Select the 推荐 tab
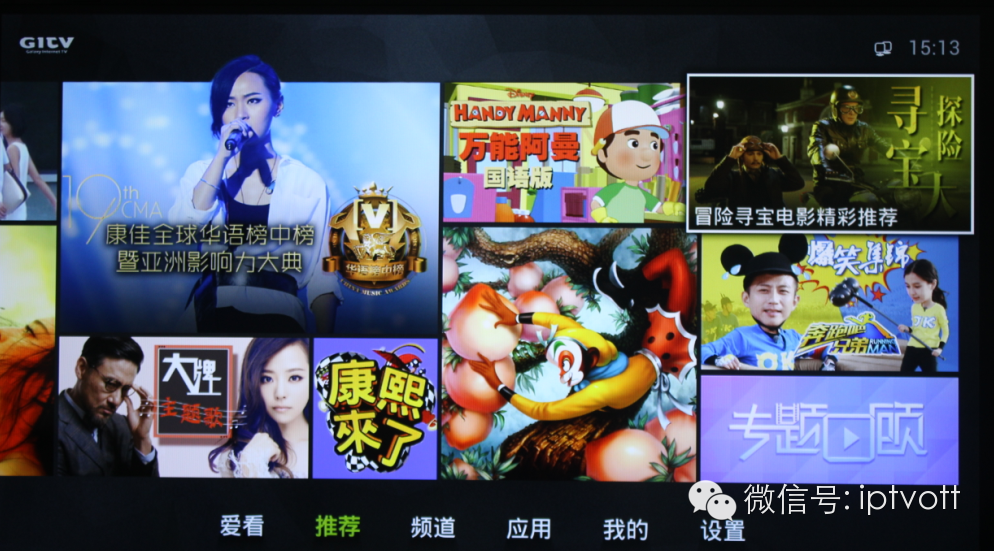Image resolution: width=994 pixels, height=551 pixels. pyautogui.click(x=338, y=526)
